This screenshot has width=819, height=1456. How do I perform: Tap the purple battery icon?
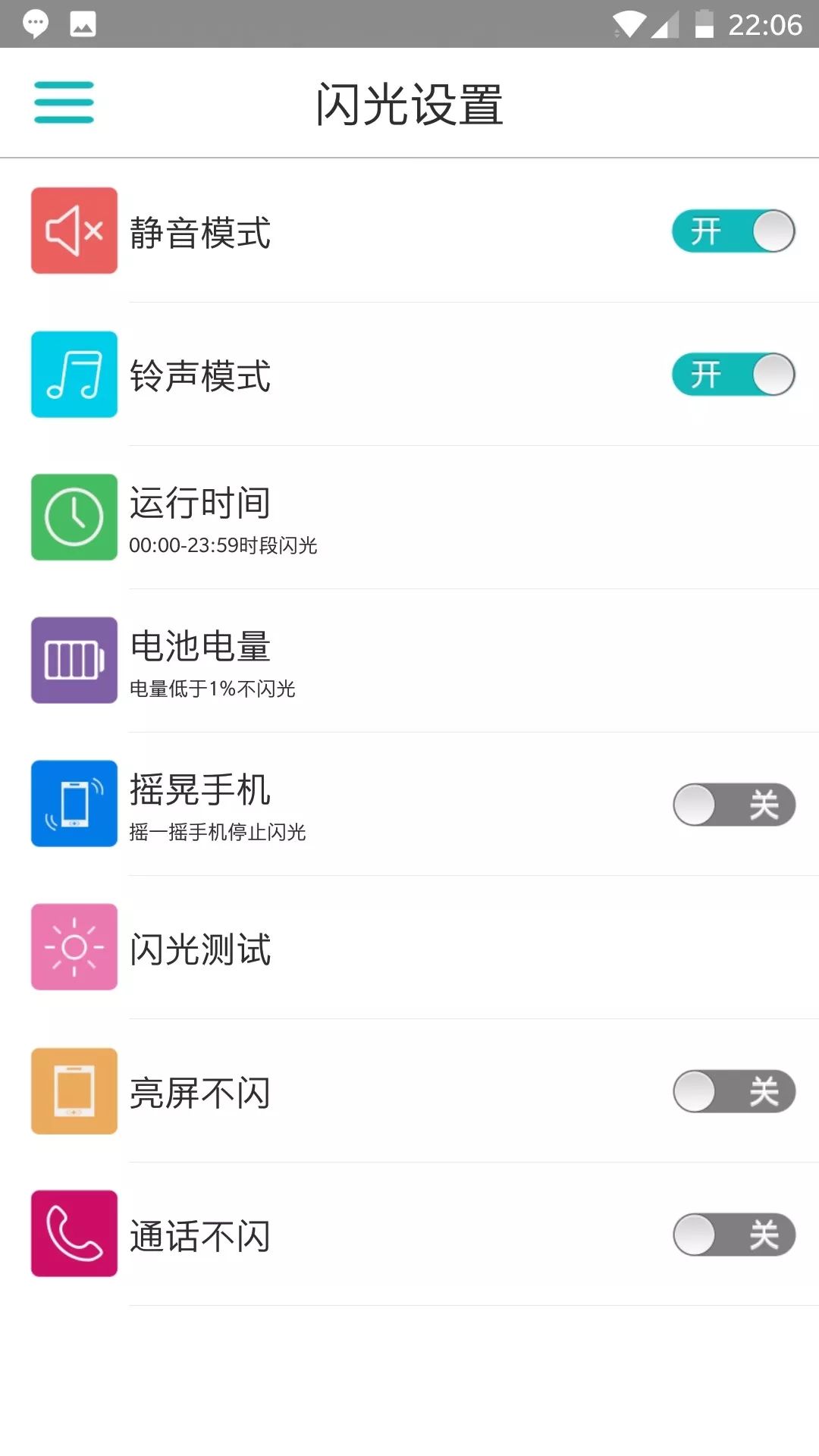coord(73,660)
